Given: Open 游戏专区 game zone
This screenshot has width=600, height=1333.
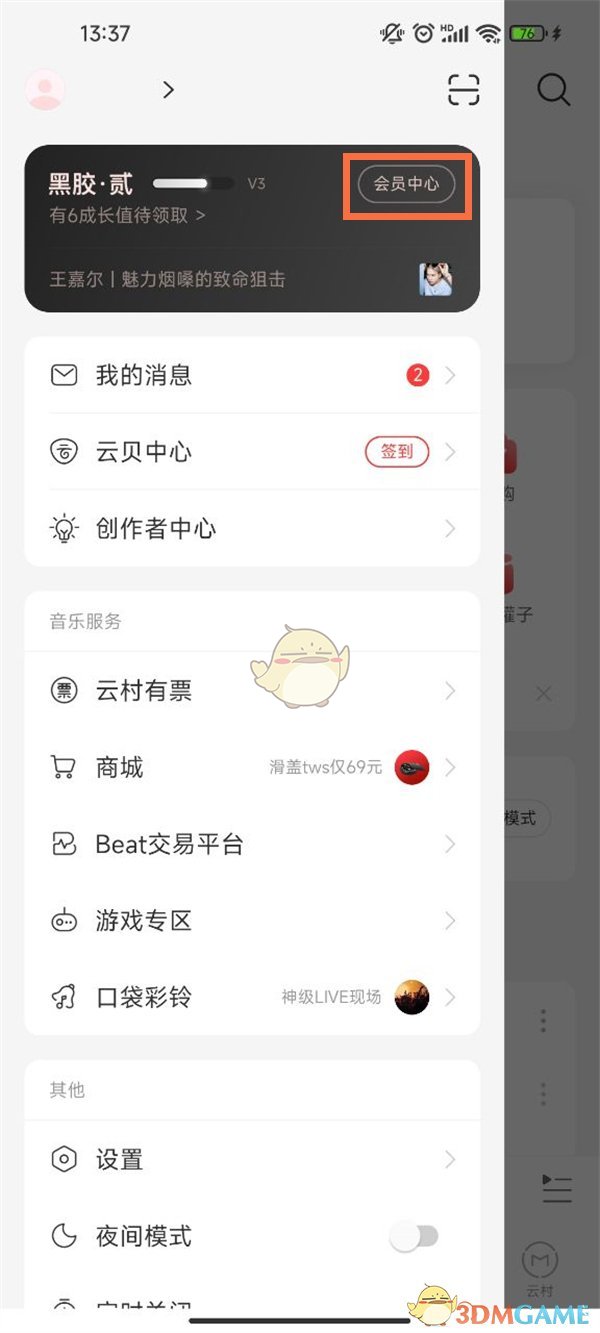Looking at the screenshot, I should (x=252, y=921).
